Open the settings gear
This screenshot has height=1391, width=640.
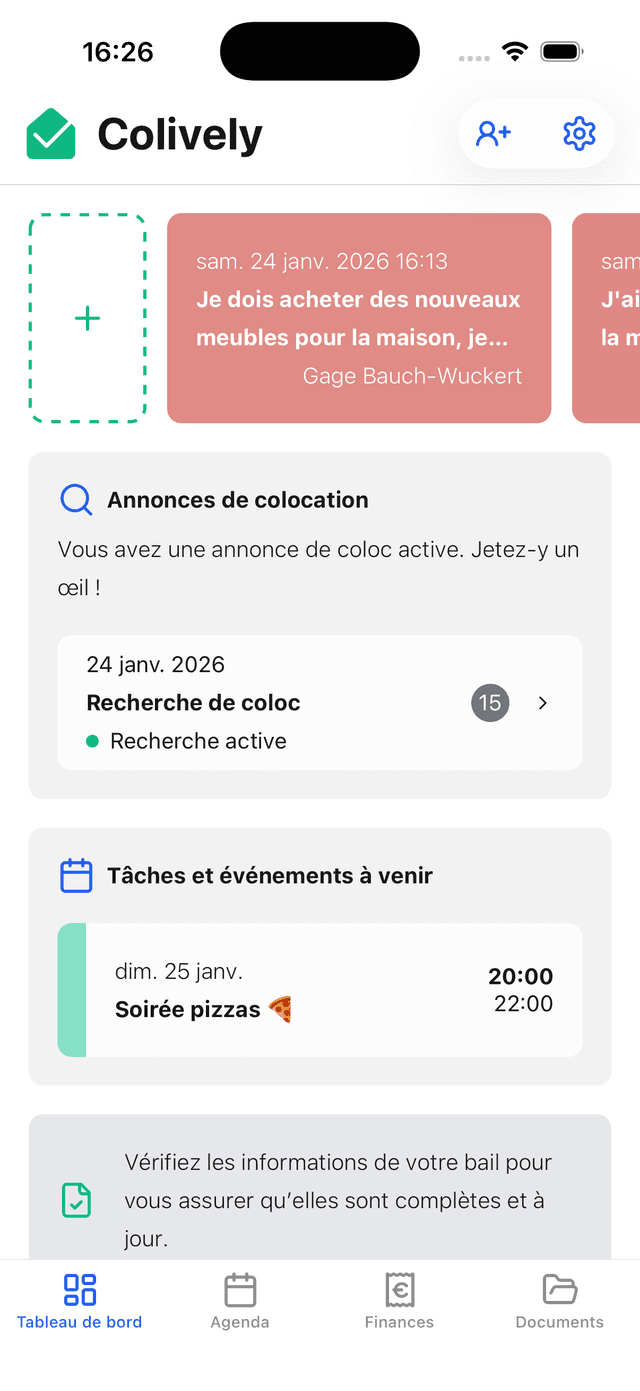tap(579, 134)
